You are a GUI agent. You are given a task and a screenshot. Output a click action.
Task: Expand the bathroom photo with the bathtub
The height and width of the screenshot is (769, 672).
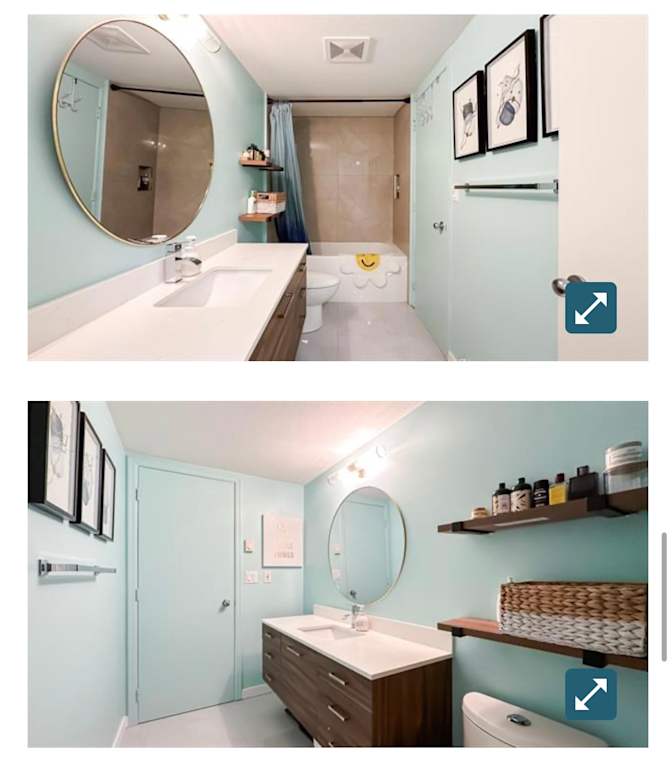(x=590, y=308)
